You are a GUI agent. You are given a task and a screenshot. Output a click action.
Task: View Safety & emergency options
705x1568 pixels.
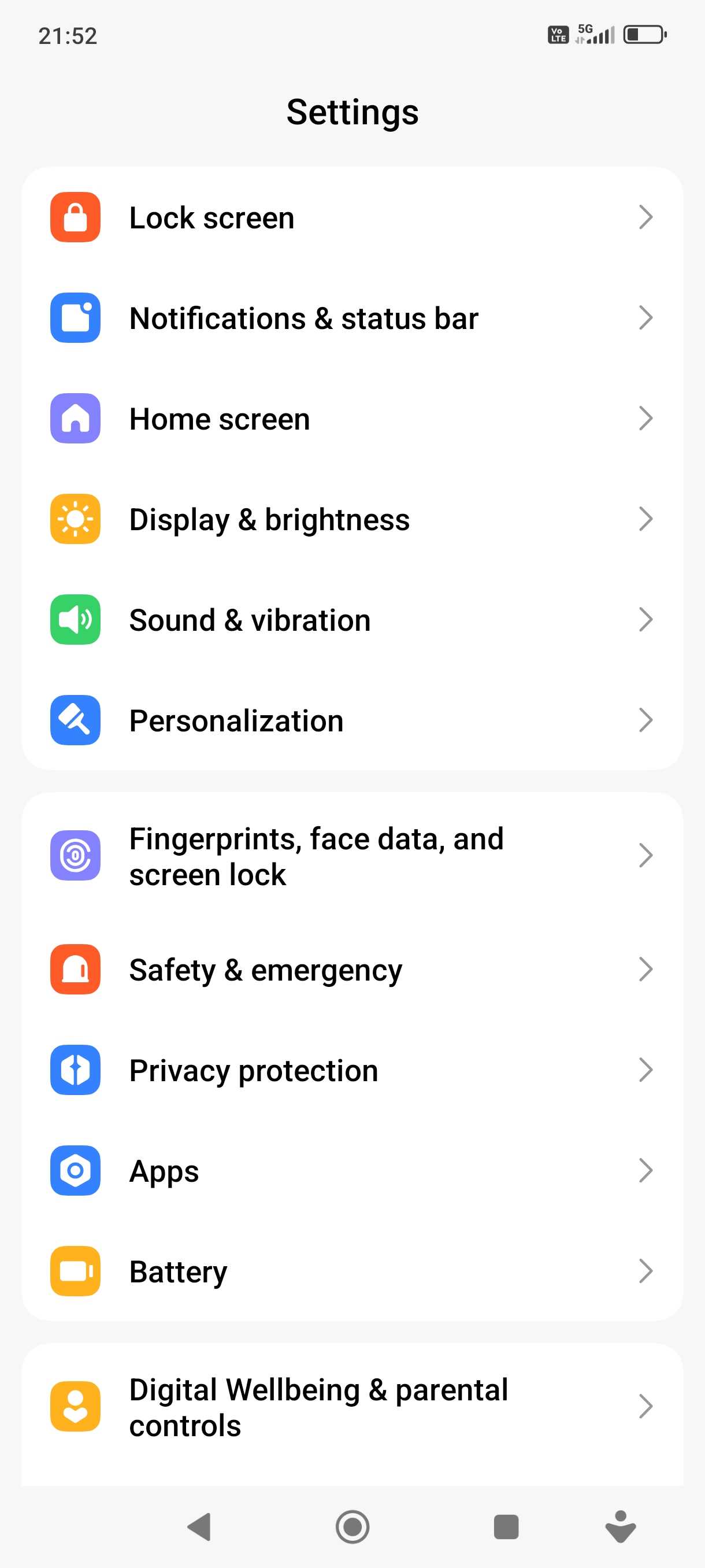(x=351, y=969)
